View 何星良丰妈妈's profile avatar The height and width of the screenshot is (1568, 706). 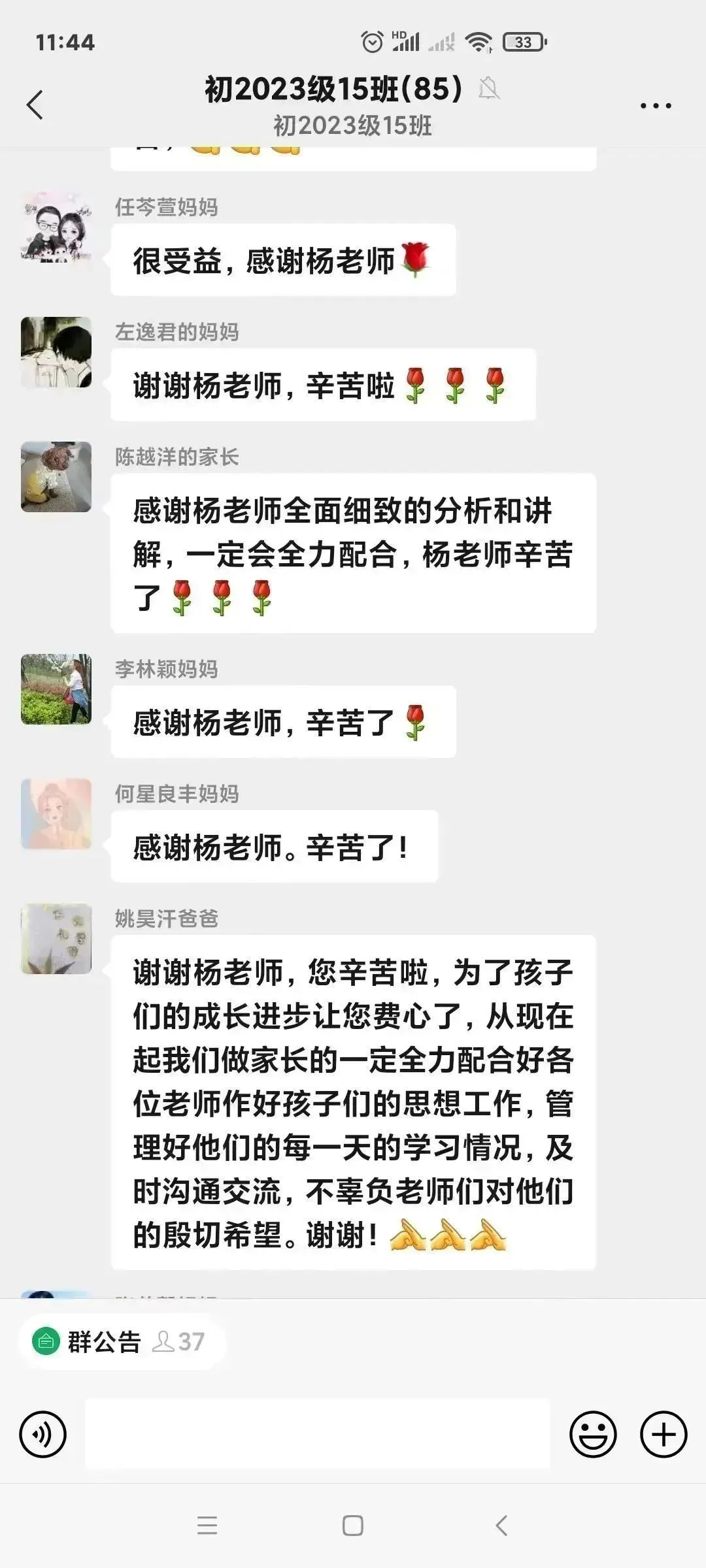tap(56, 814)
